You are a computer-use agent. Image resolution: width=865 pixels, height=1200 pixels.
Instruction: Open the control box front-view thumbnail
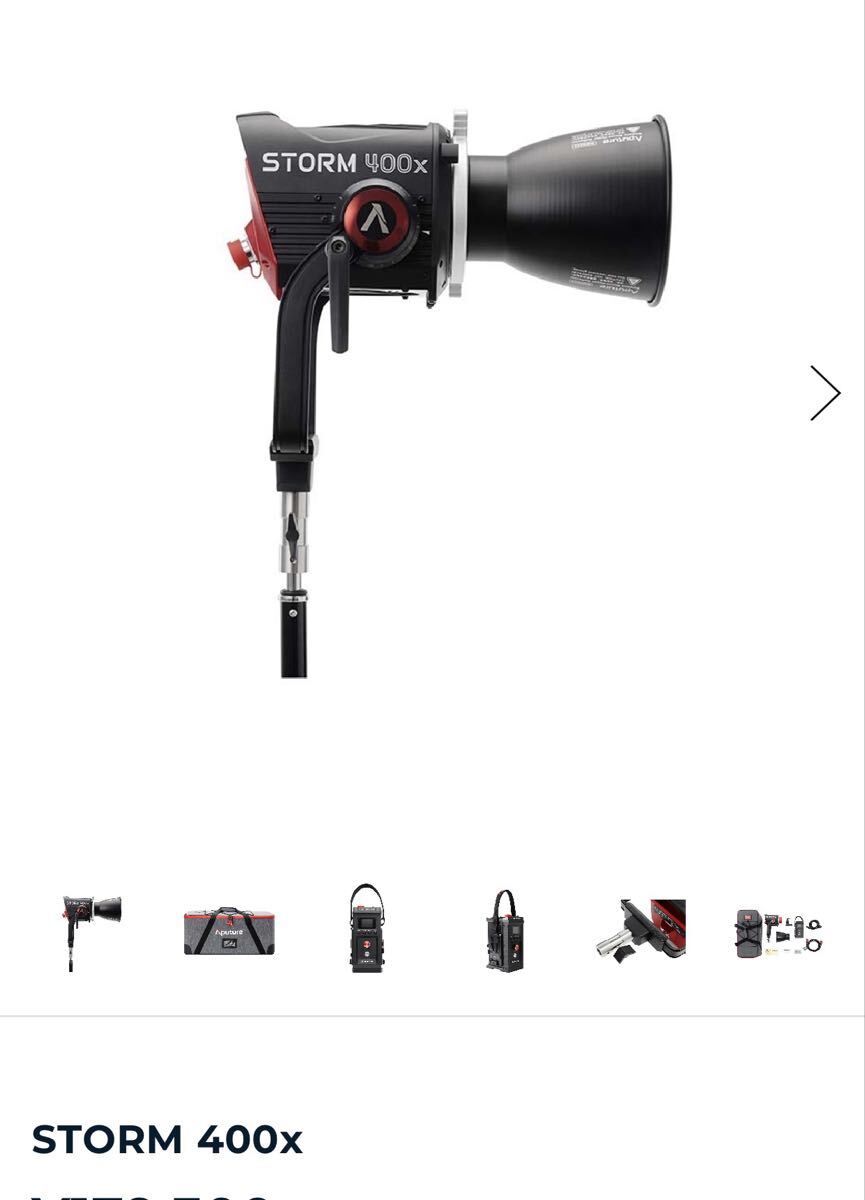367,928
